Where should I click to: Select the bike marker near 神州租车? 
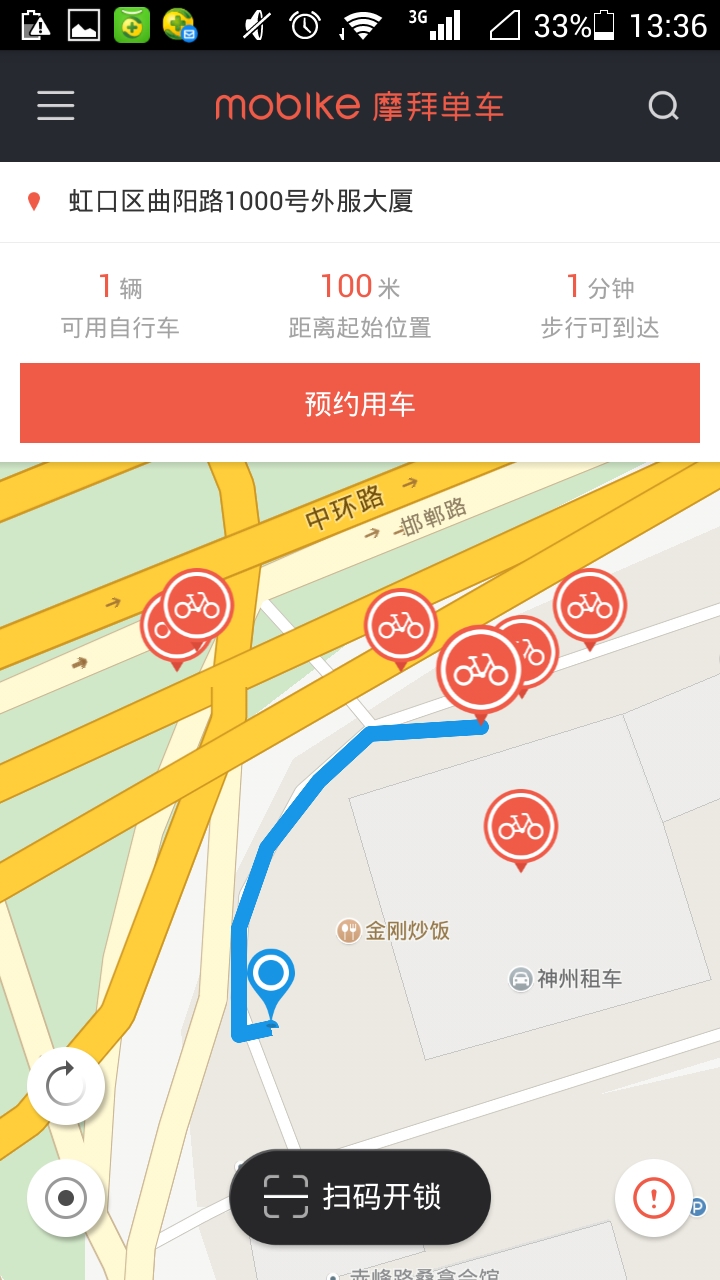pyautogui.click(x=521, y=830)
